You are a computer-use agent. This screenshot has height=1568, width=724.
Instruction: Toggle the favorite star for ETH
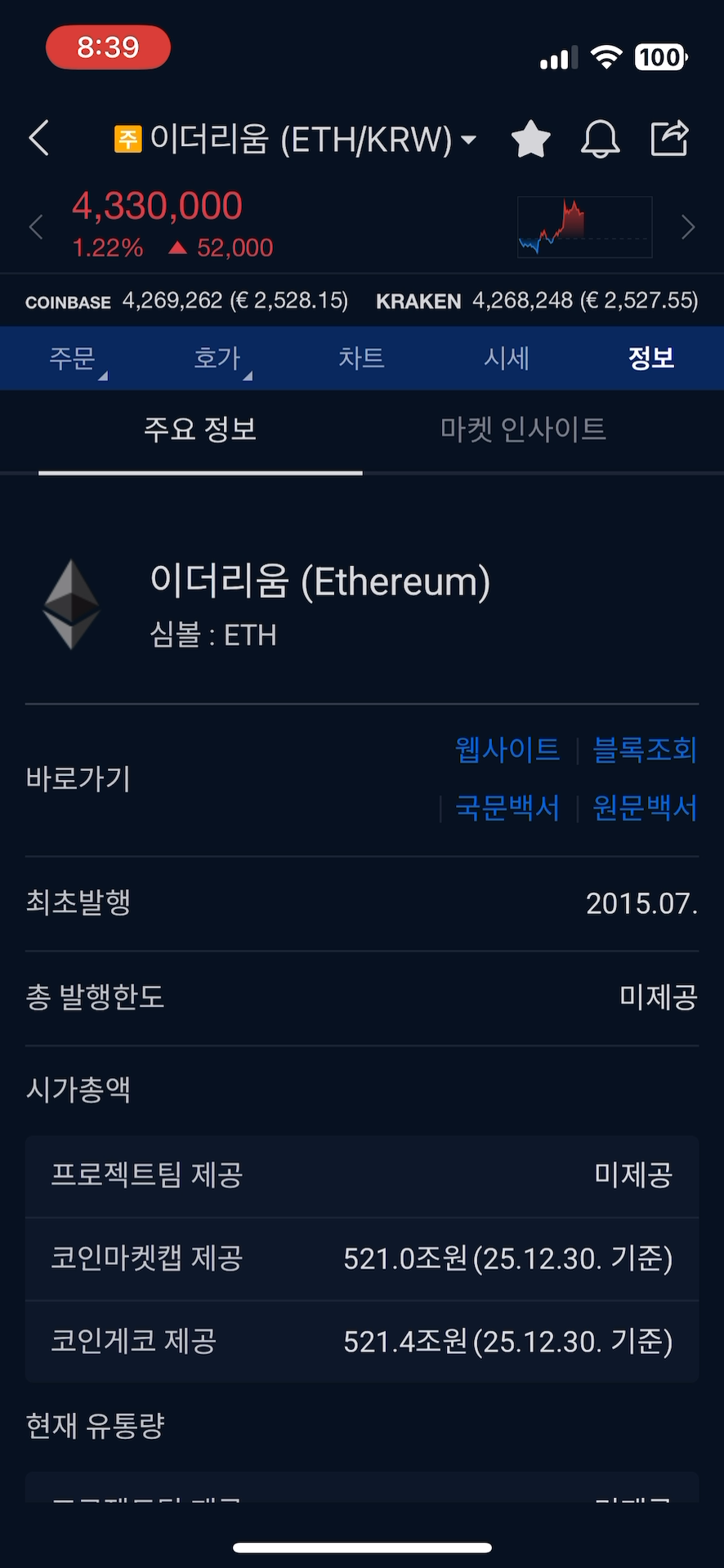530,139
